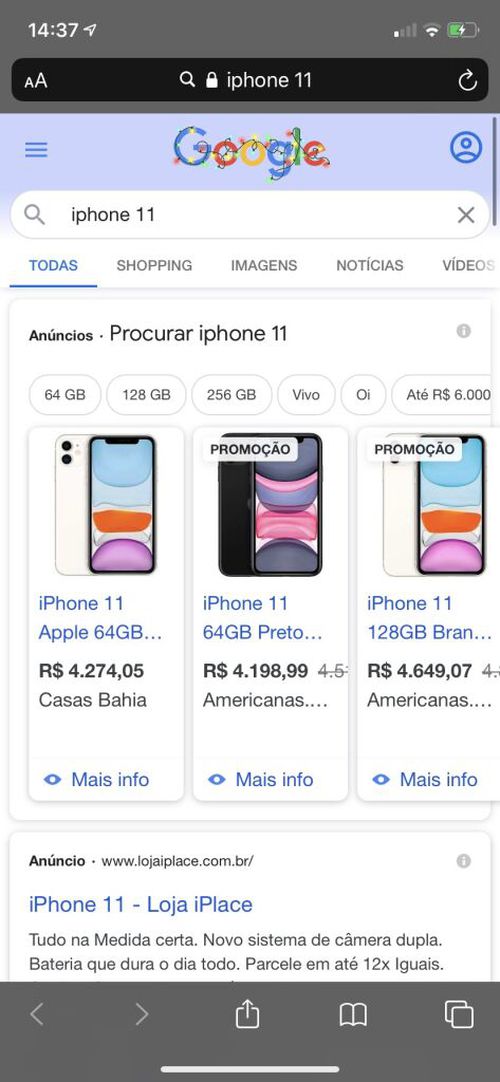Image resolution: width=500 pixels, height=1082 pixels.
Task: Open the iPhone 11 - Loja iPlace ad link
Action: tap(141, 904)
